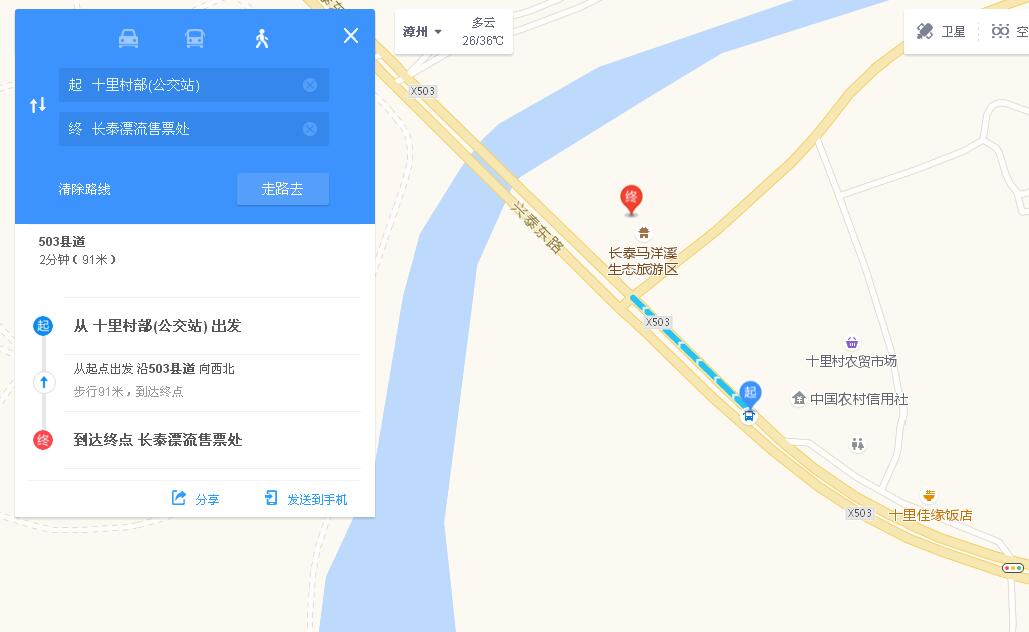Open the 漳州 city dropdown
1029x632 pixels.
click(422, 32)
